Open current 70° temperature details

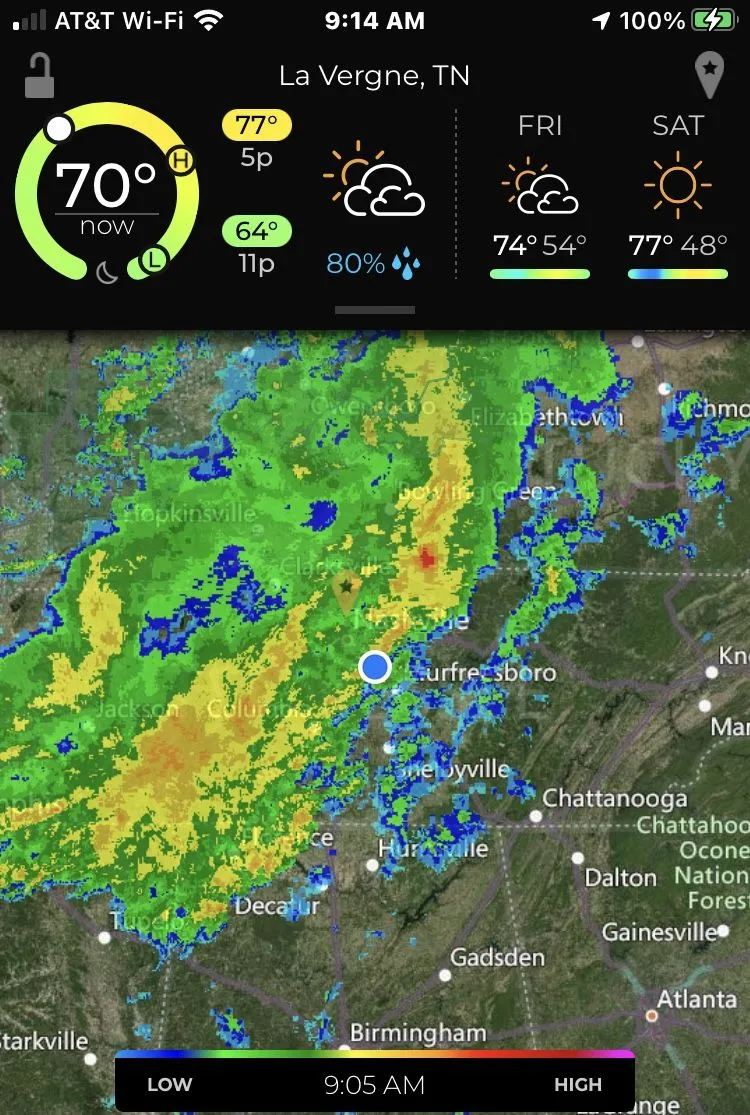tap(107, 197)
